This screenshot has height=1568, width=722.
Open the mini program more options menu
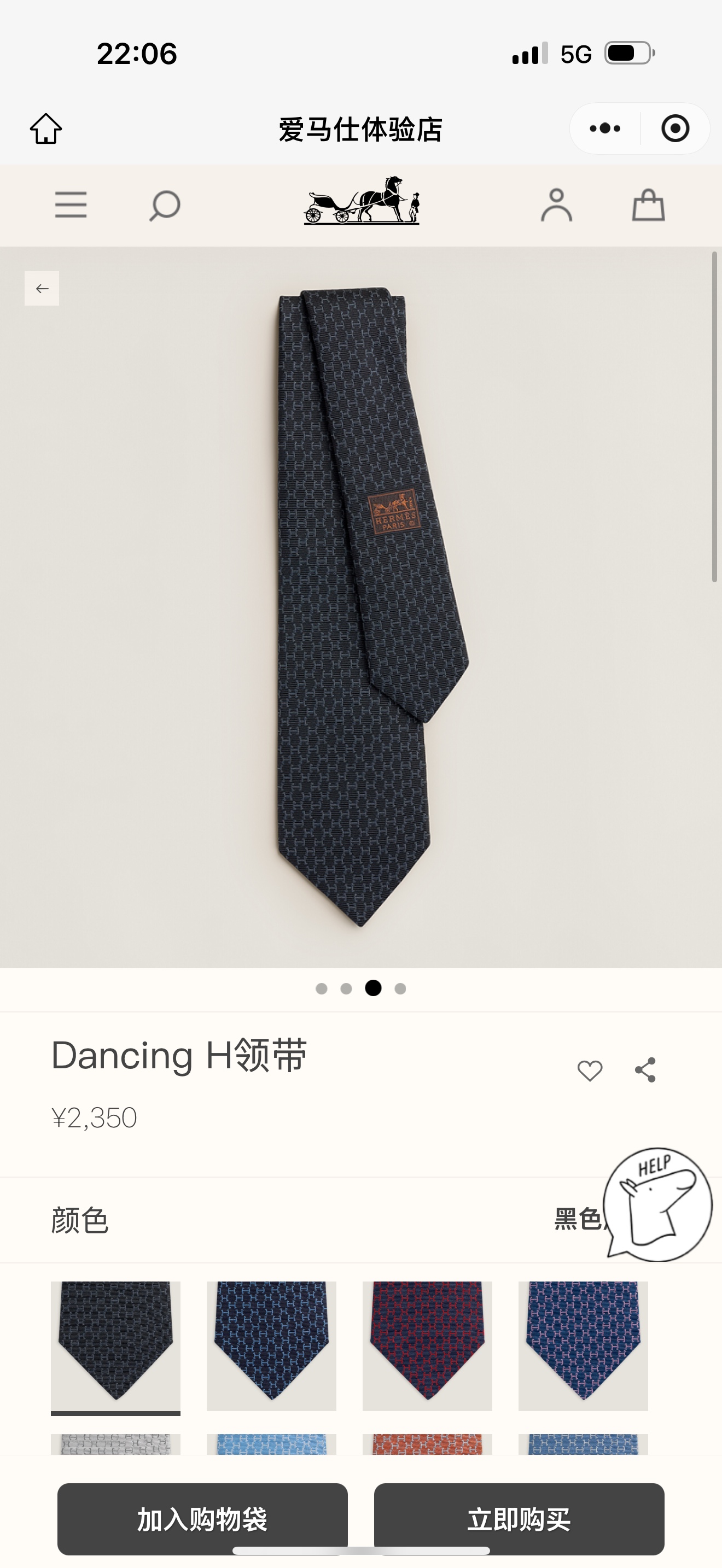pyautogui.click(x=604, y=128)
